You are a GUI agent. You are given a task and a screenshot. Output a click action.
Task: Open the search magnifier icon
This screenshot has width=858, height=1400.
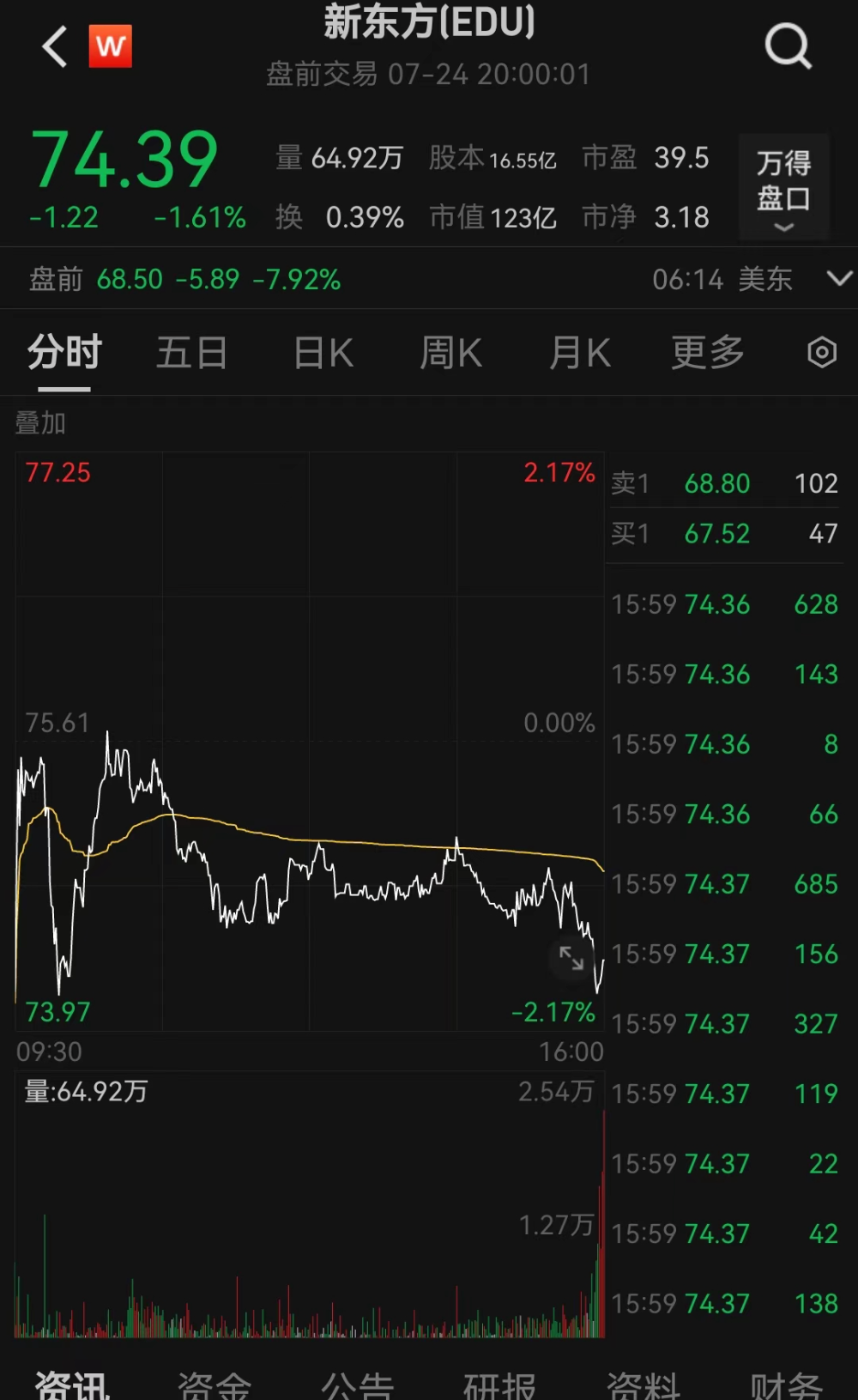(788, 46)
